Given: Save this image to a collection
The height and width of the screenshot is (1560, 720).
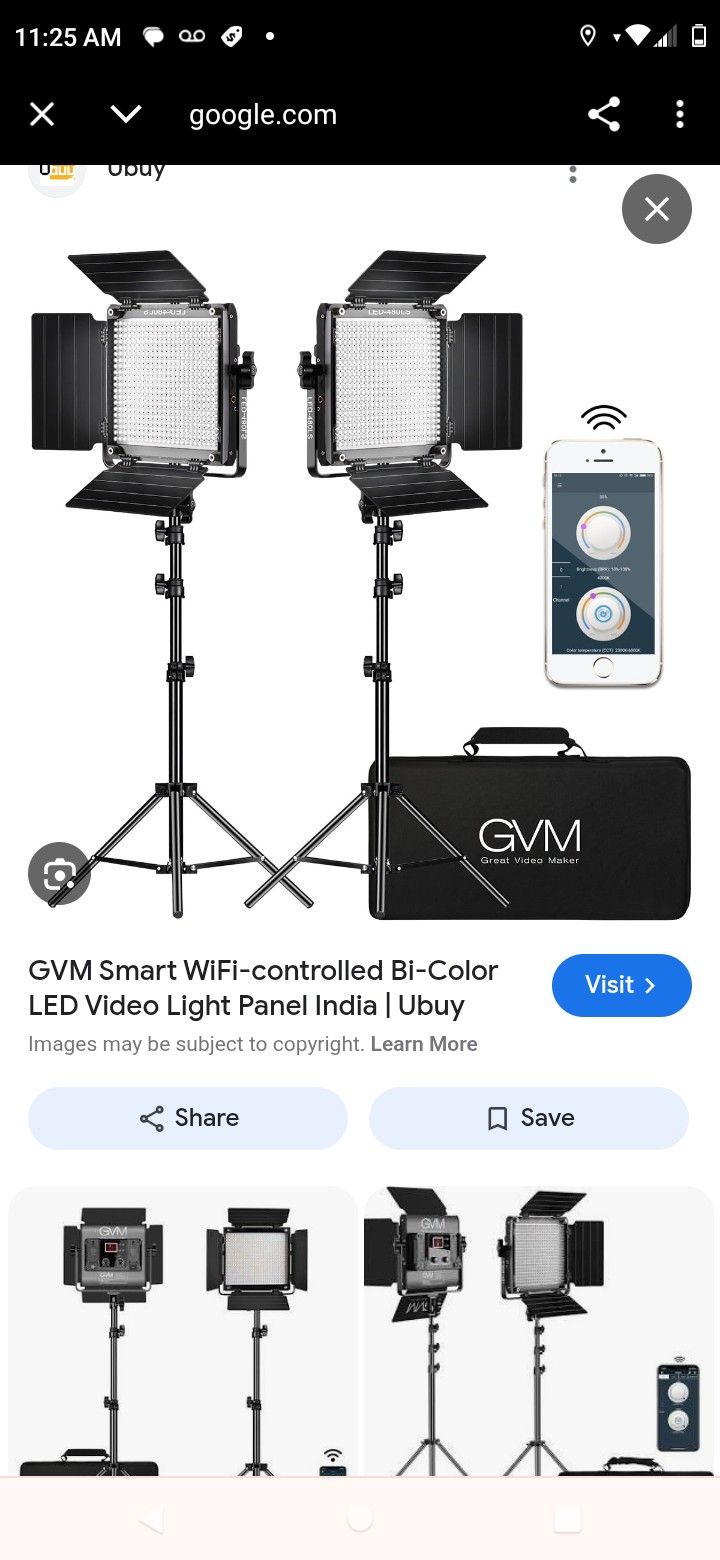Looking at the screenshot, I should pyautogui.click(x=529, y=1118).
